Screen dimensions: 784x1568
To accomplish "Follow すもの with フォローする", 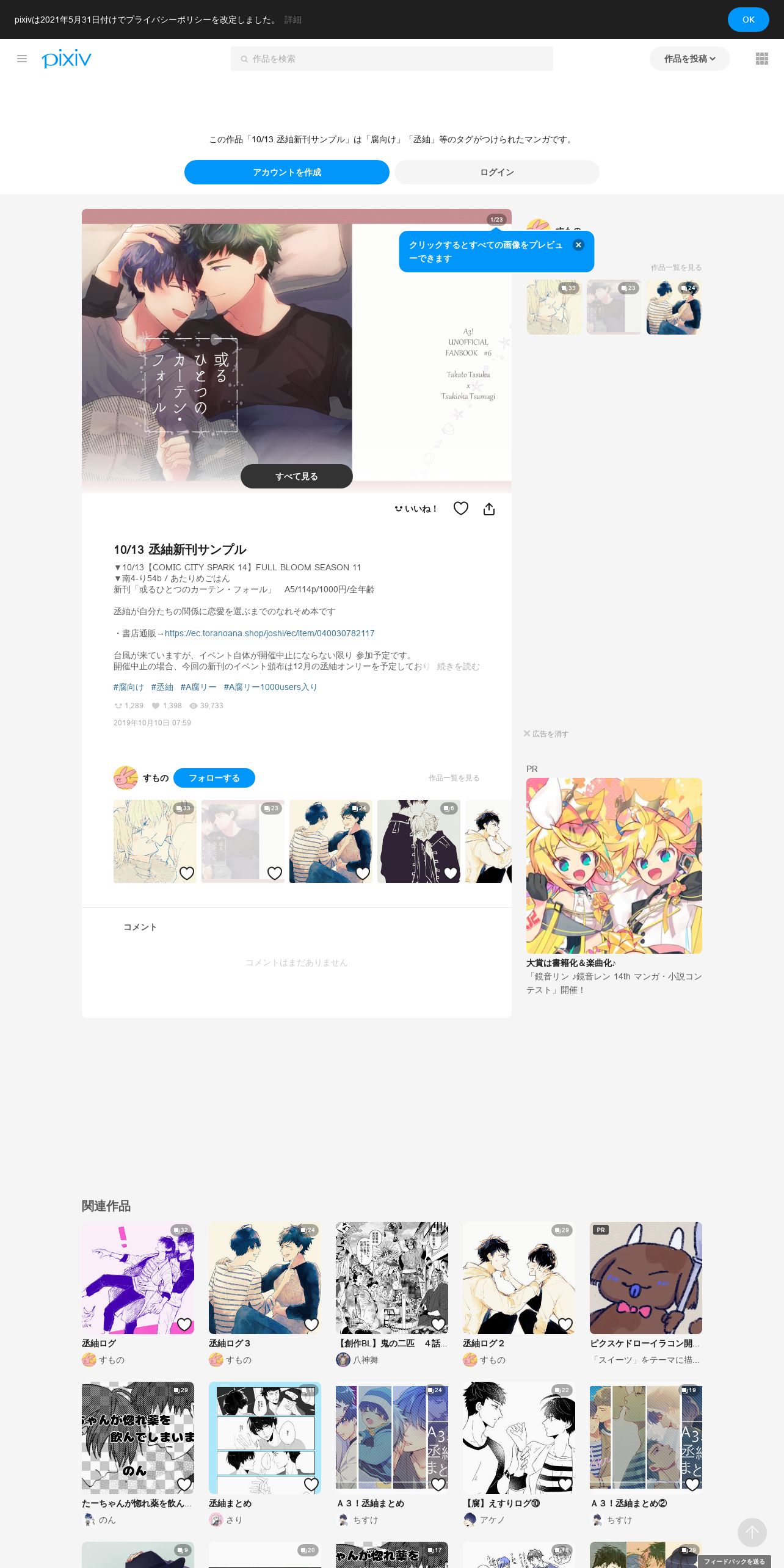I will pyautogui.click(x=214, y=778).
